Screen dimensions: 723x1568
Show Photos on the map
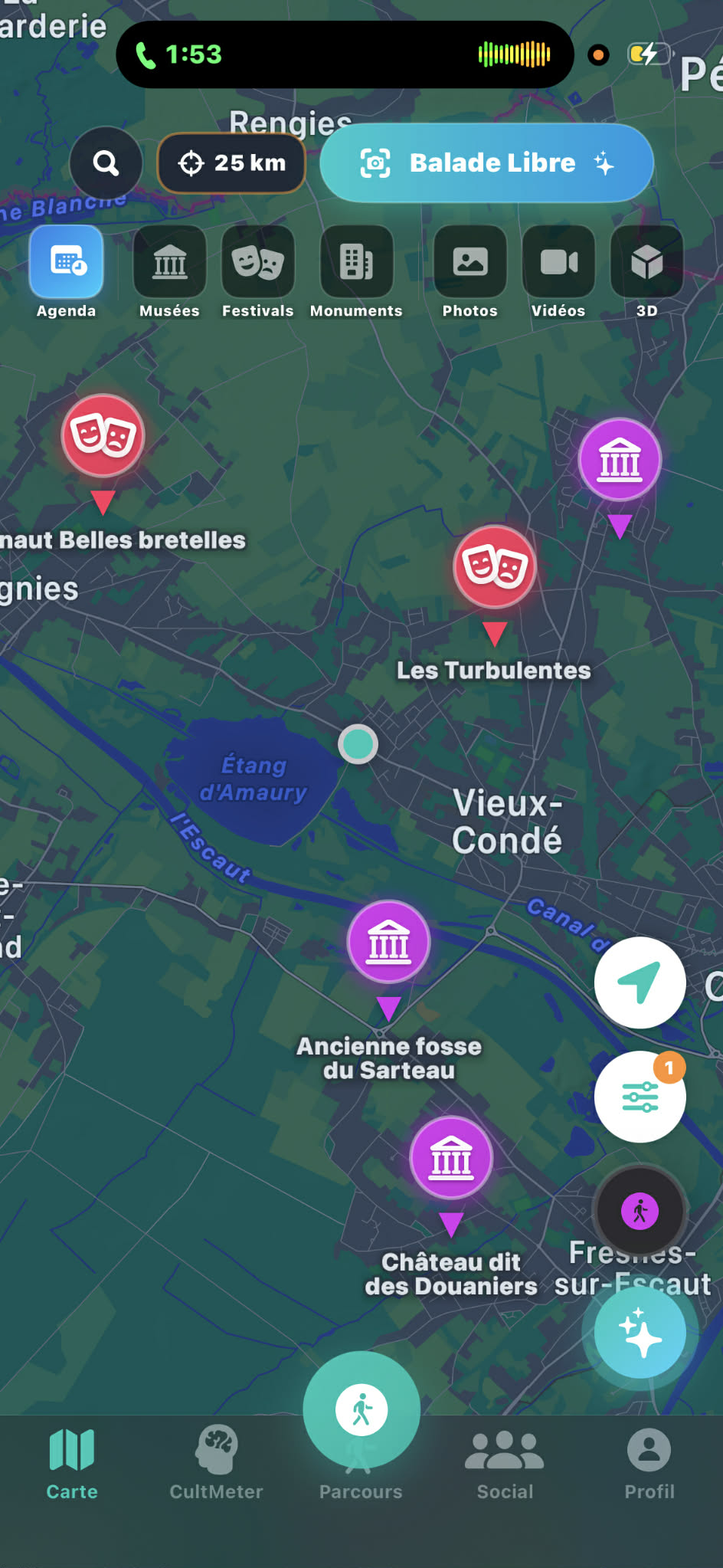[x=470, y=262]
